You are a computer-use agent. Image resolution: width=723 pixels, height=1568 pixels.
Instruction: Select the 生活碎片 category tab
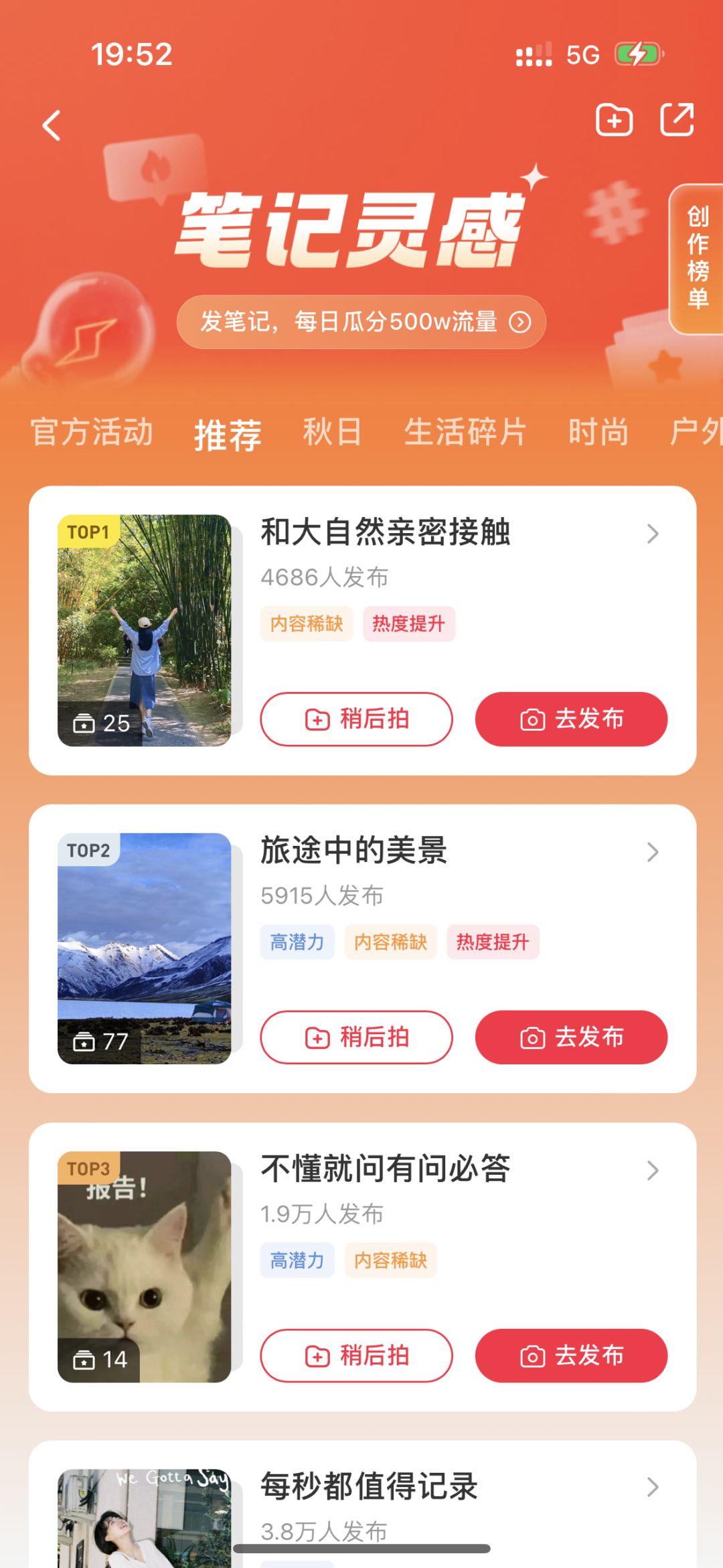466,433
